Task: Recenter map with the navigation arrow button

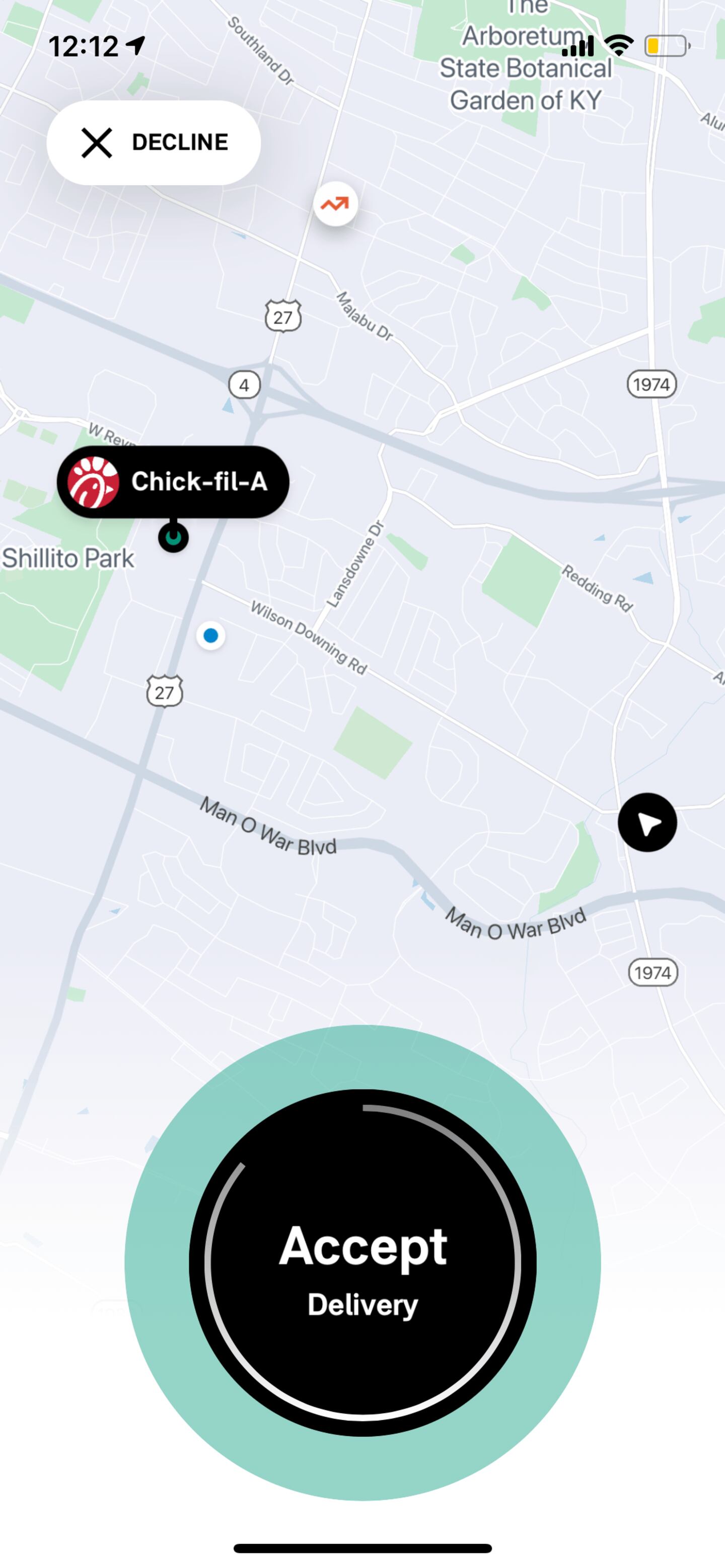Action: (x=647, y=823)
